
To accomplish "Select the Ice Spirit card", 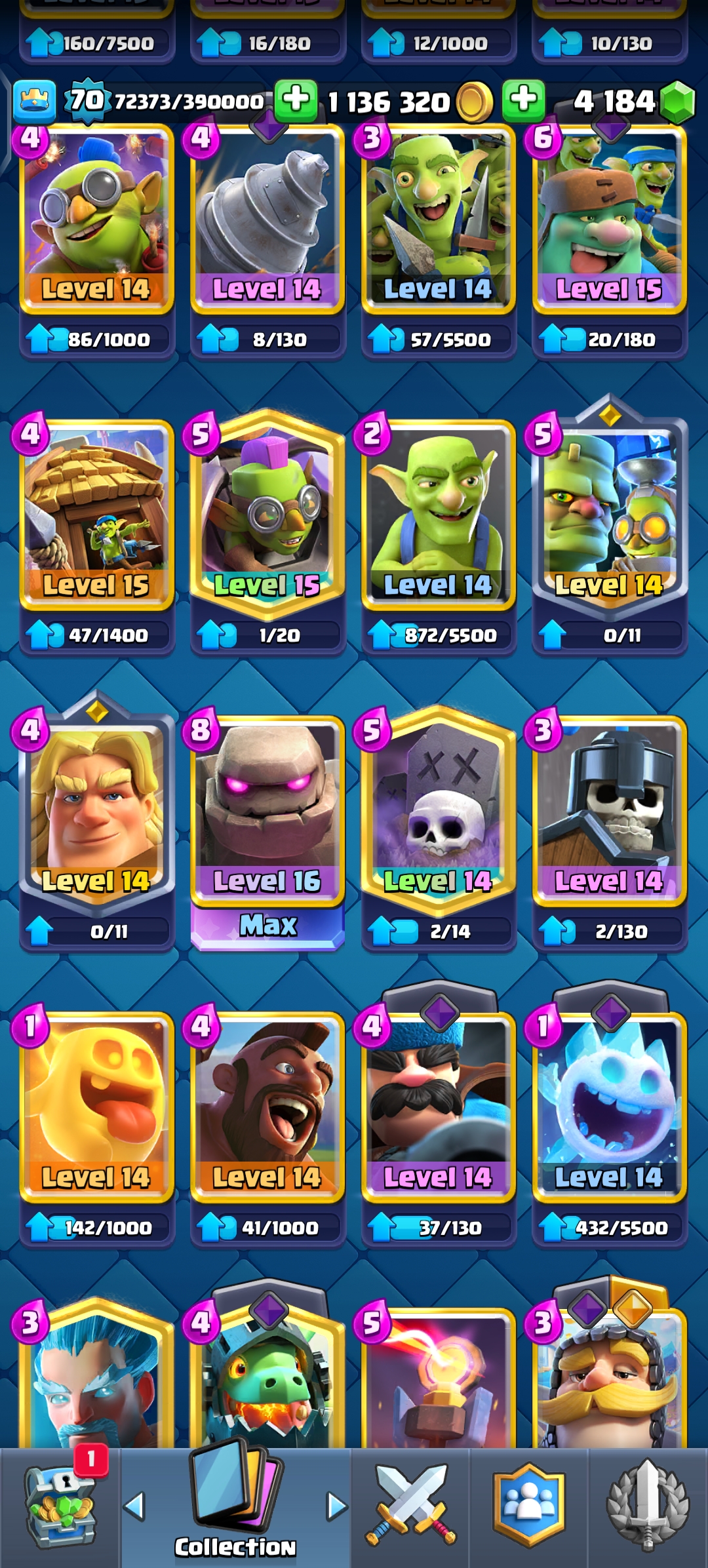I will pos(610,1108).
